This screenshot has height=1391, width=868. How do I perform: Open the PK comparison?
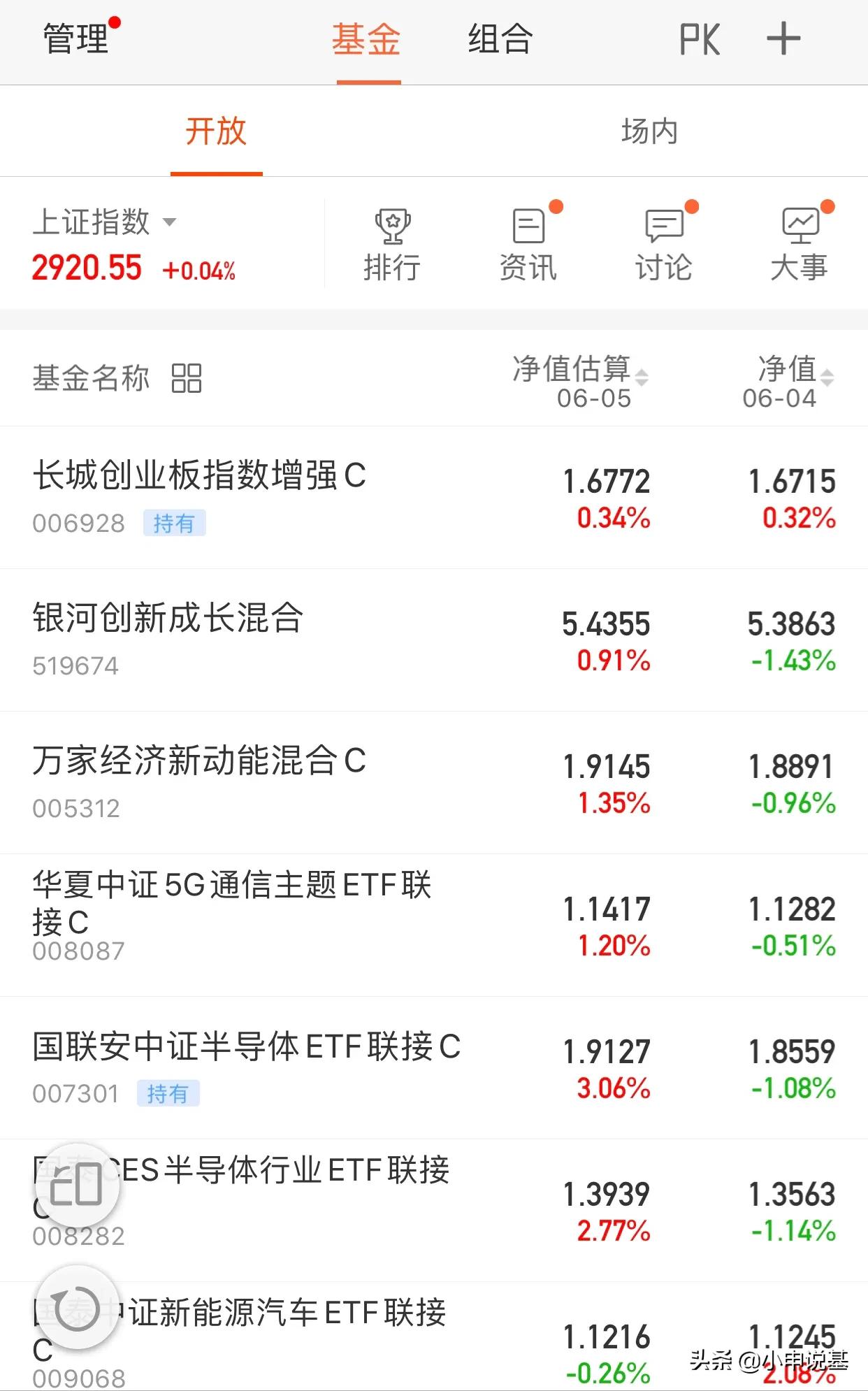(x=699, y=39)
